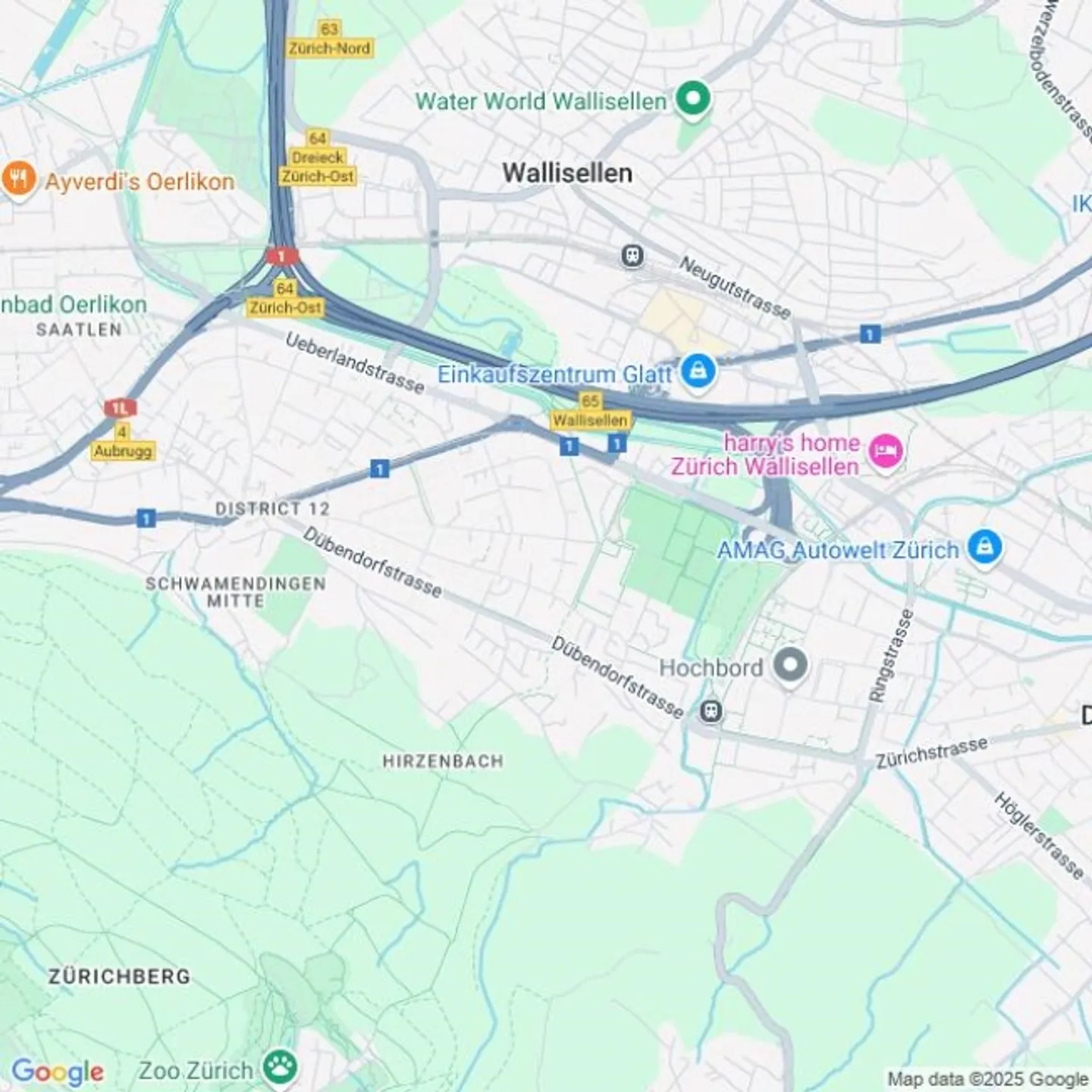
Task: Select the Wallisellen train station icon
Action: point(632,256)
